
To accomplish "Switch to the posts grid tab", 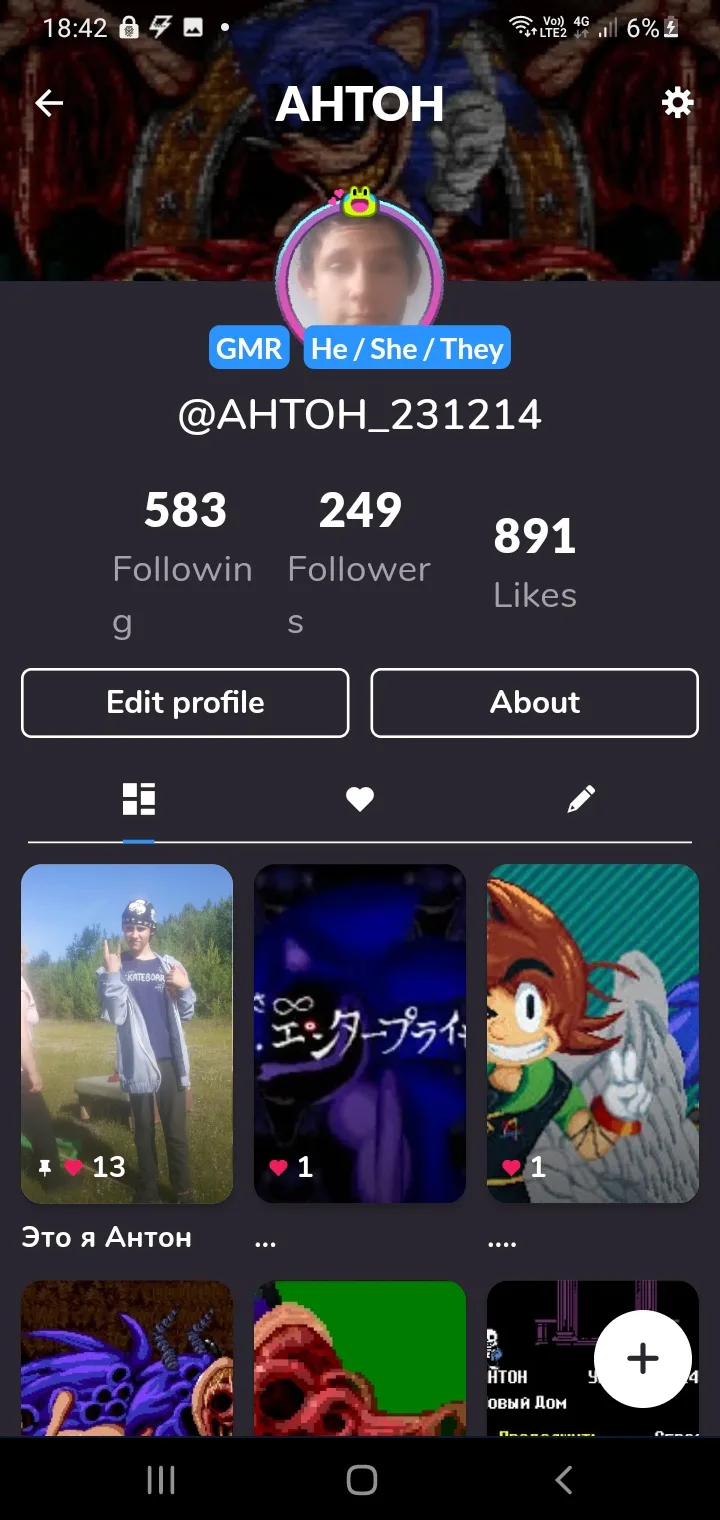I will click(x=139, y=799).
